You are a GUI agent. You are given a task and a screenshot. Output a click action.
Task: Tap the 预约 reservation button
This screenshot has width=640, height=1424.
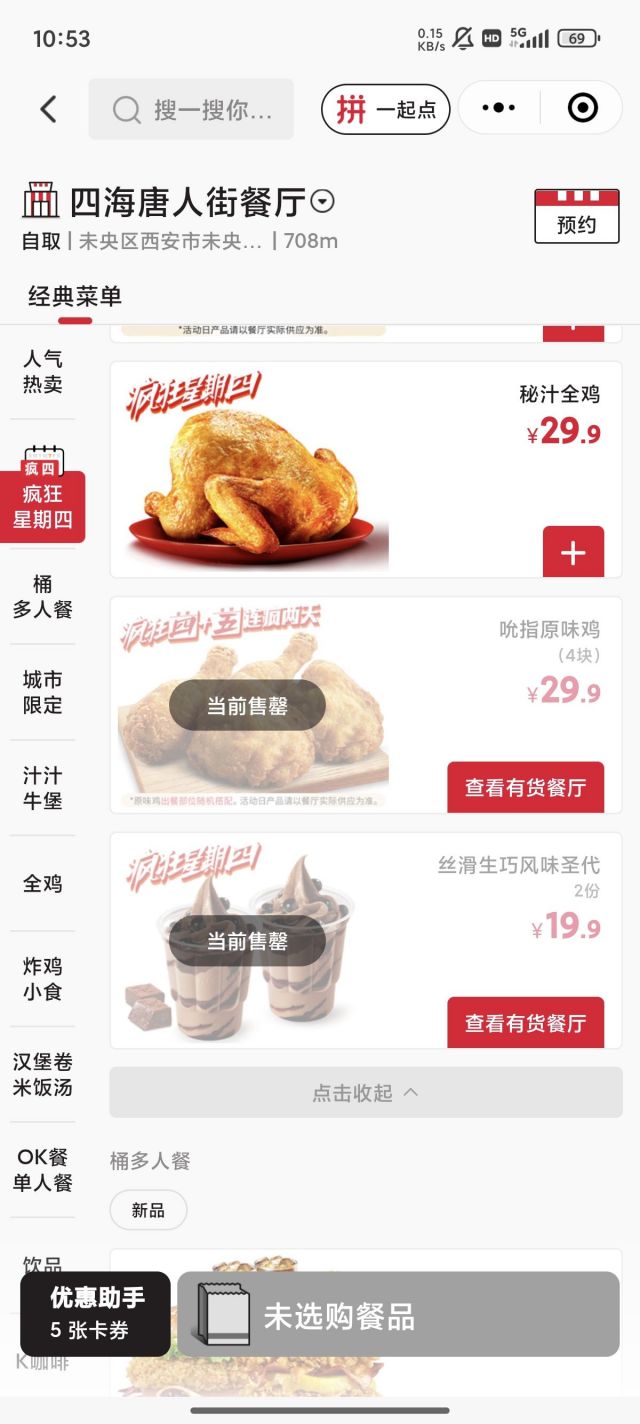click(x=577, y=216)
